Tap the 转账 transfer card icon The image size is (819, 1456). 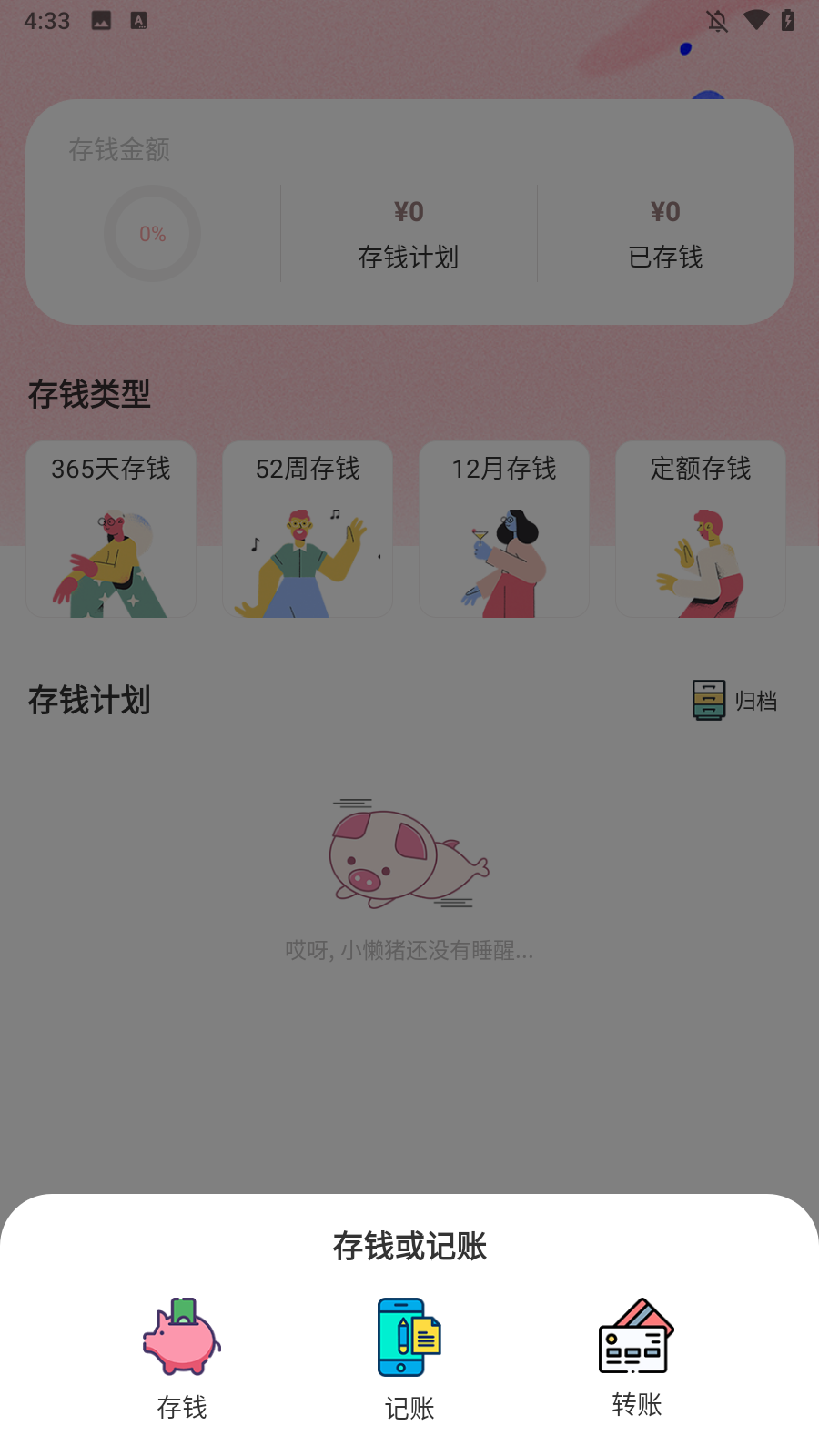coord(634,1333)
